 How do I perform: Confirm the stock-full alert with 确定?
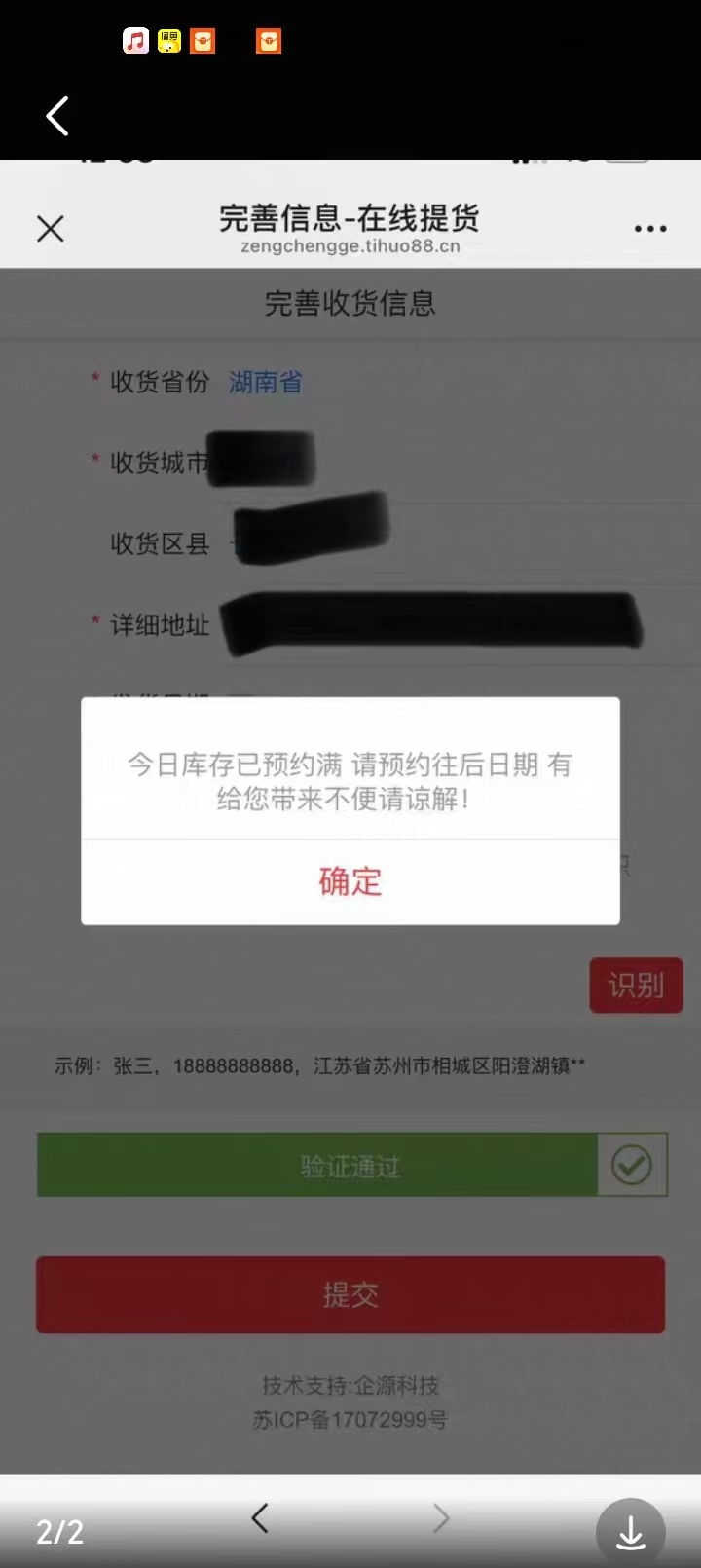pos(350,880)
